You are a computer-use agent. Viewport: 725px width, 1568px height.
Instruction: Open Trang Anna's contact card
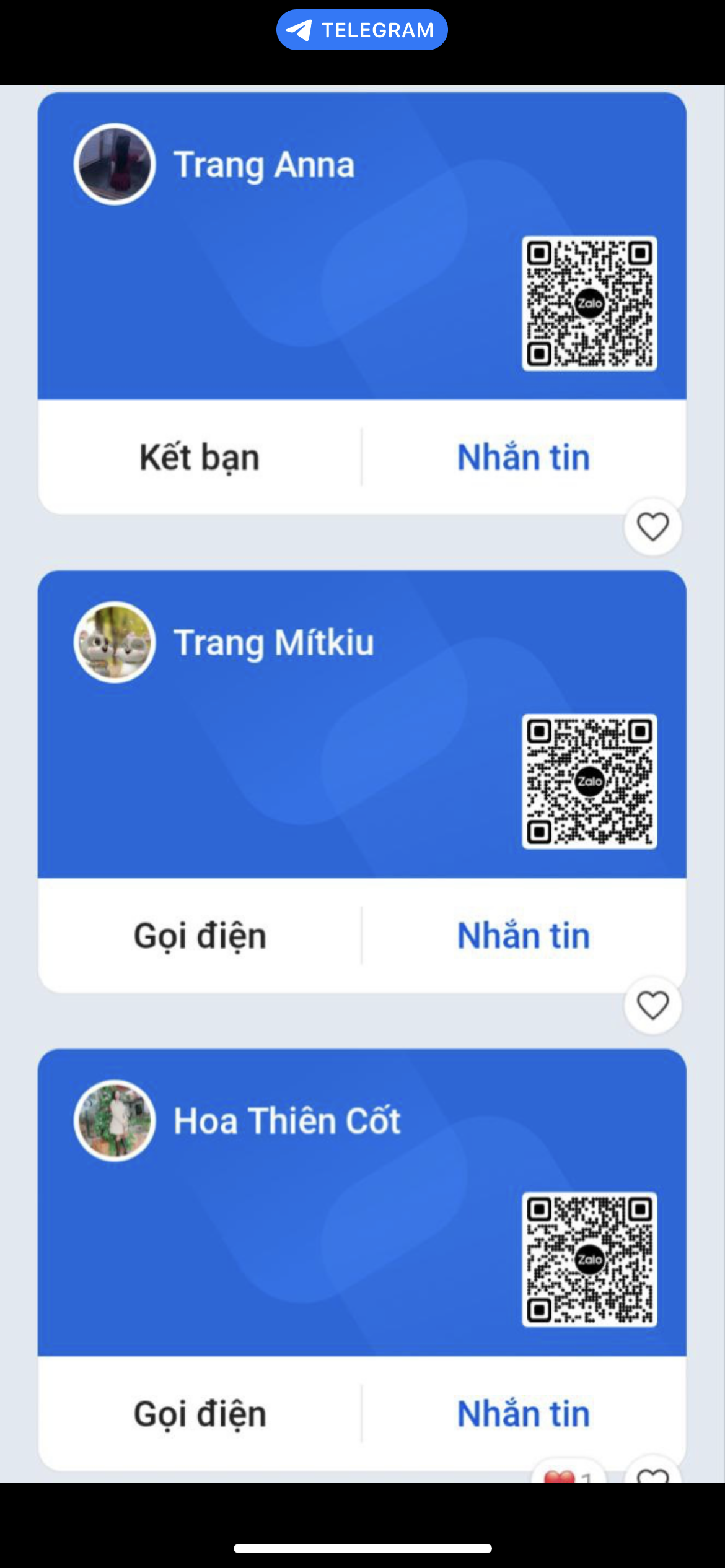362,246
